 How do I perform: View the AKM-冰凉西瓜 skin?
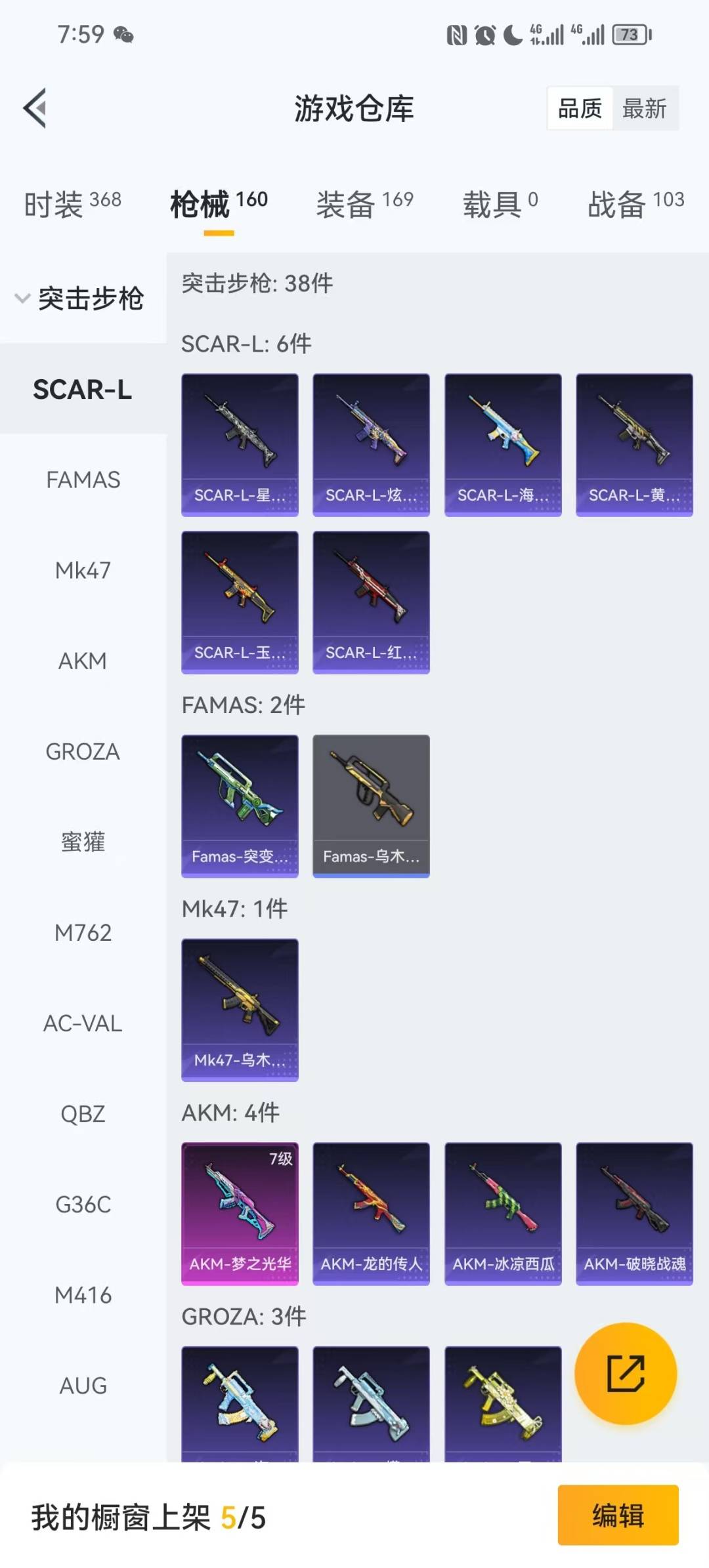[503, 1213]
